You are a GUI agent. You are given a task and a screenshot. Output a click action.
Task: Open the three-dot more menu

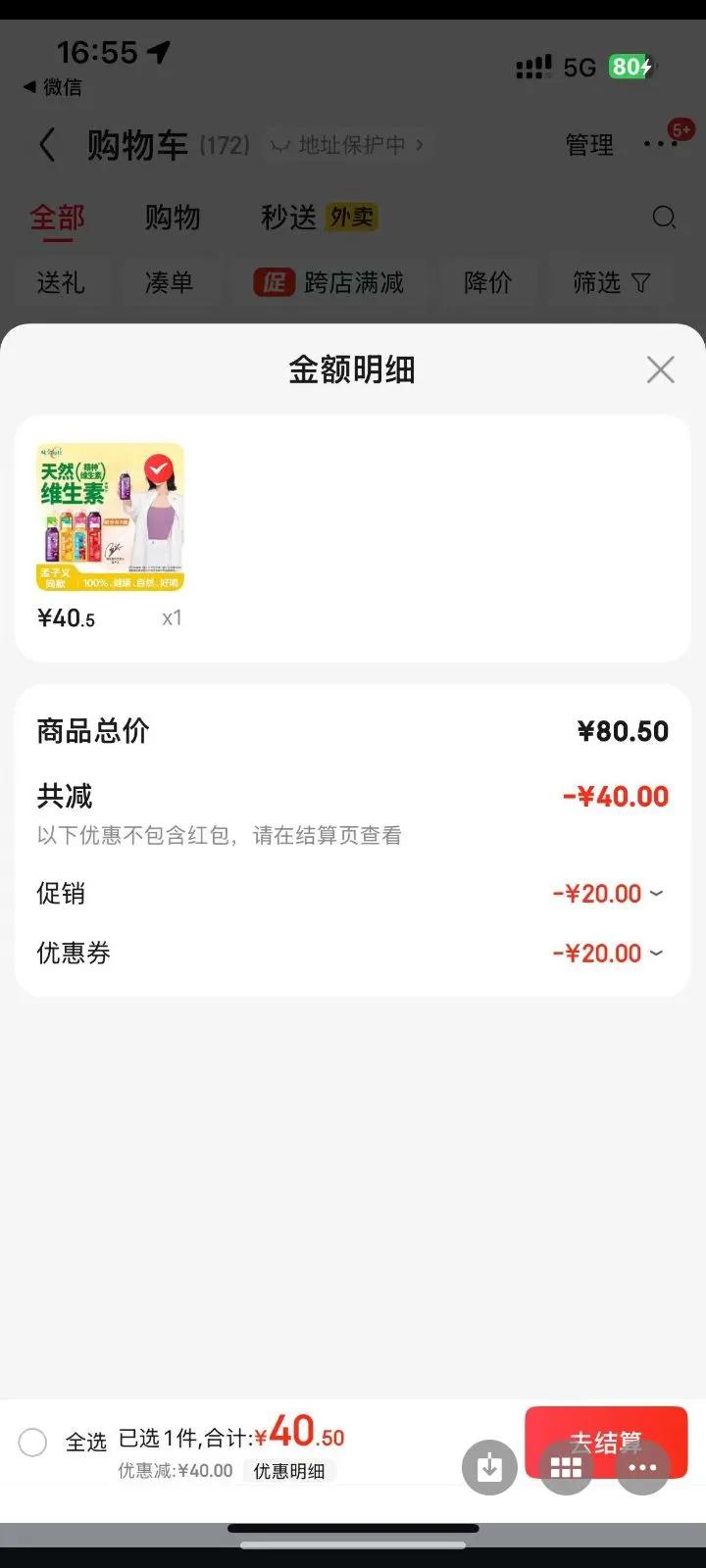[661, 144]
